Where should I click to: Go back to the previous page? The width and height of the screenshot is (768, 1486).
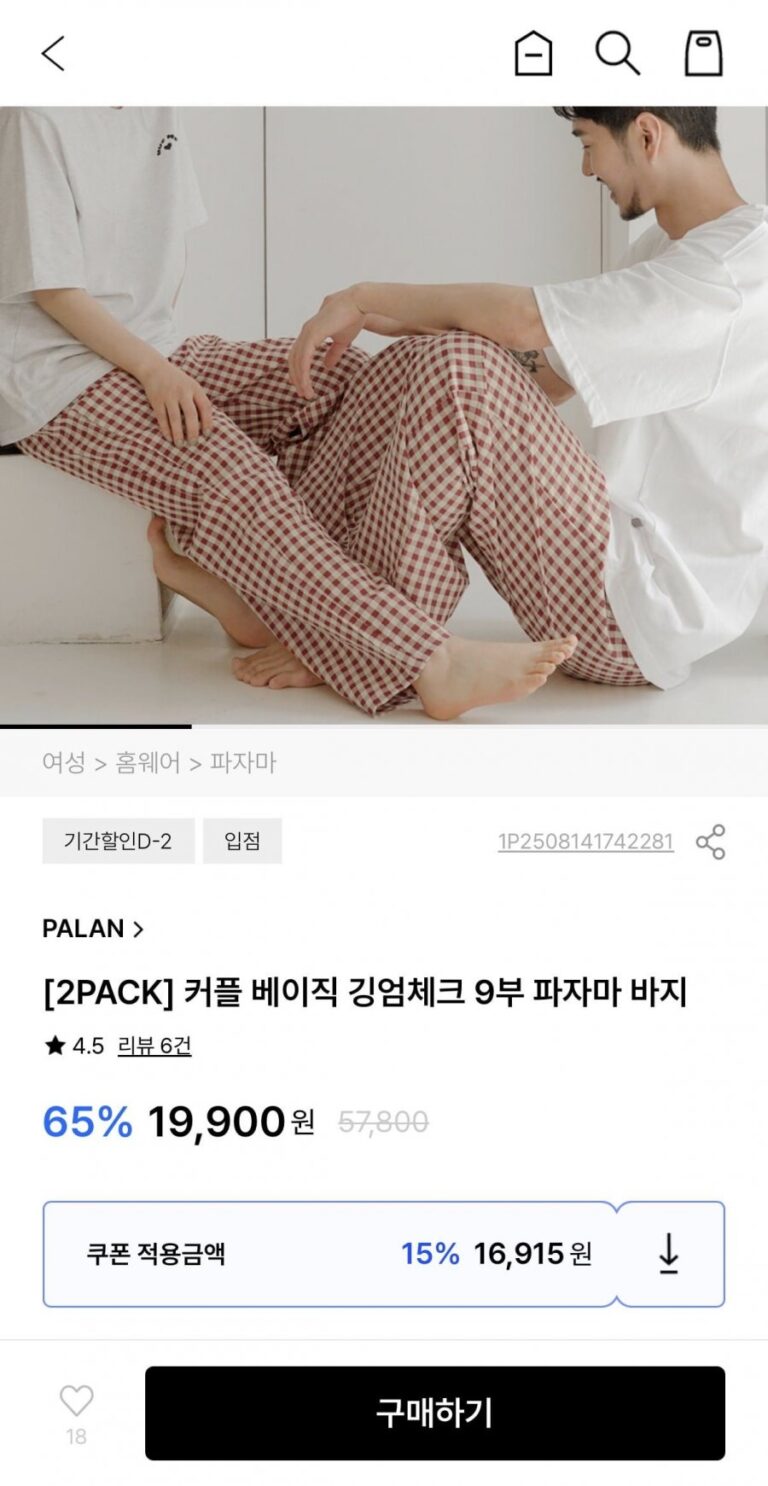tap(53, 53)
